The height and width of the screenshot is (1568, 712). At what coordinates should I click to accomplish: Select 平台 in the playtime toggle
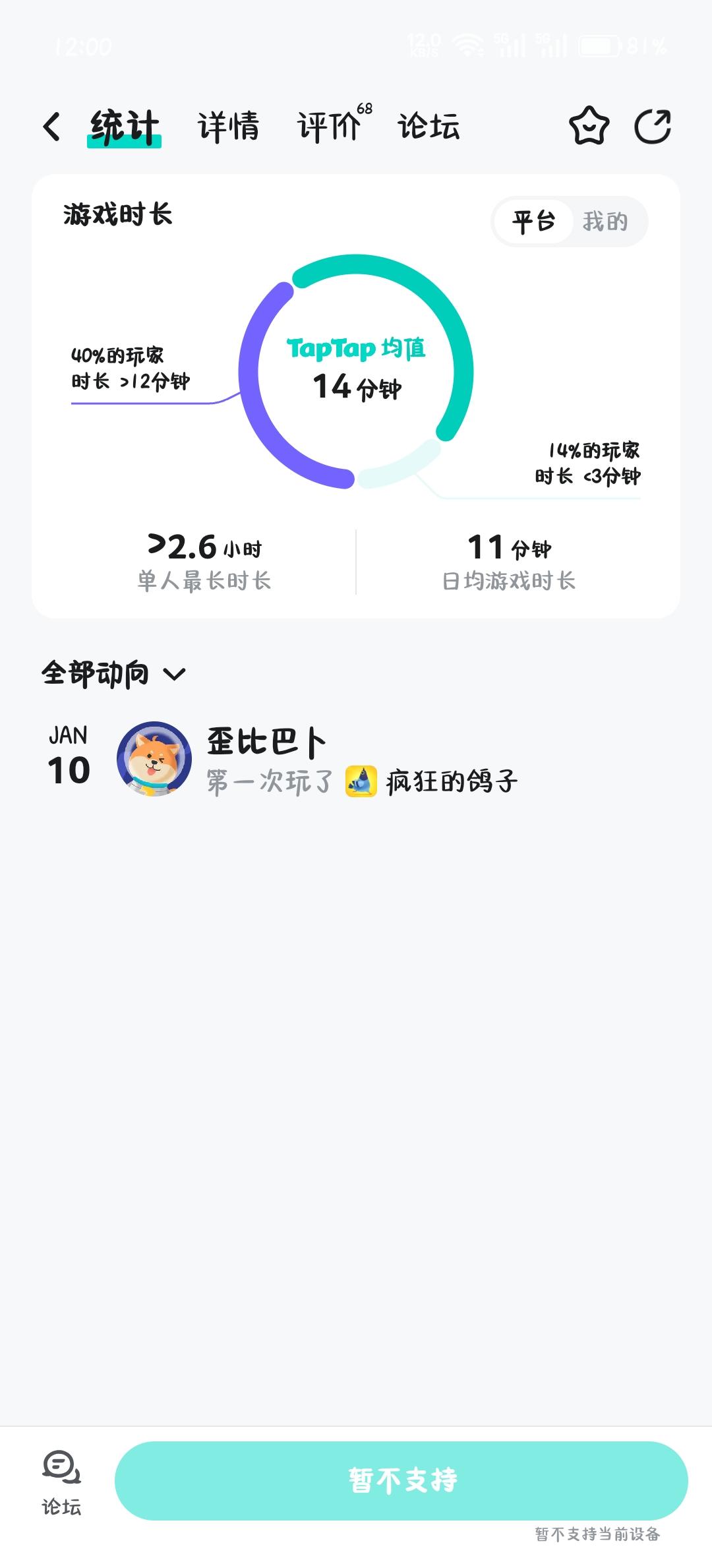point(533,222)
